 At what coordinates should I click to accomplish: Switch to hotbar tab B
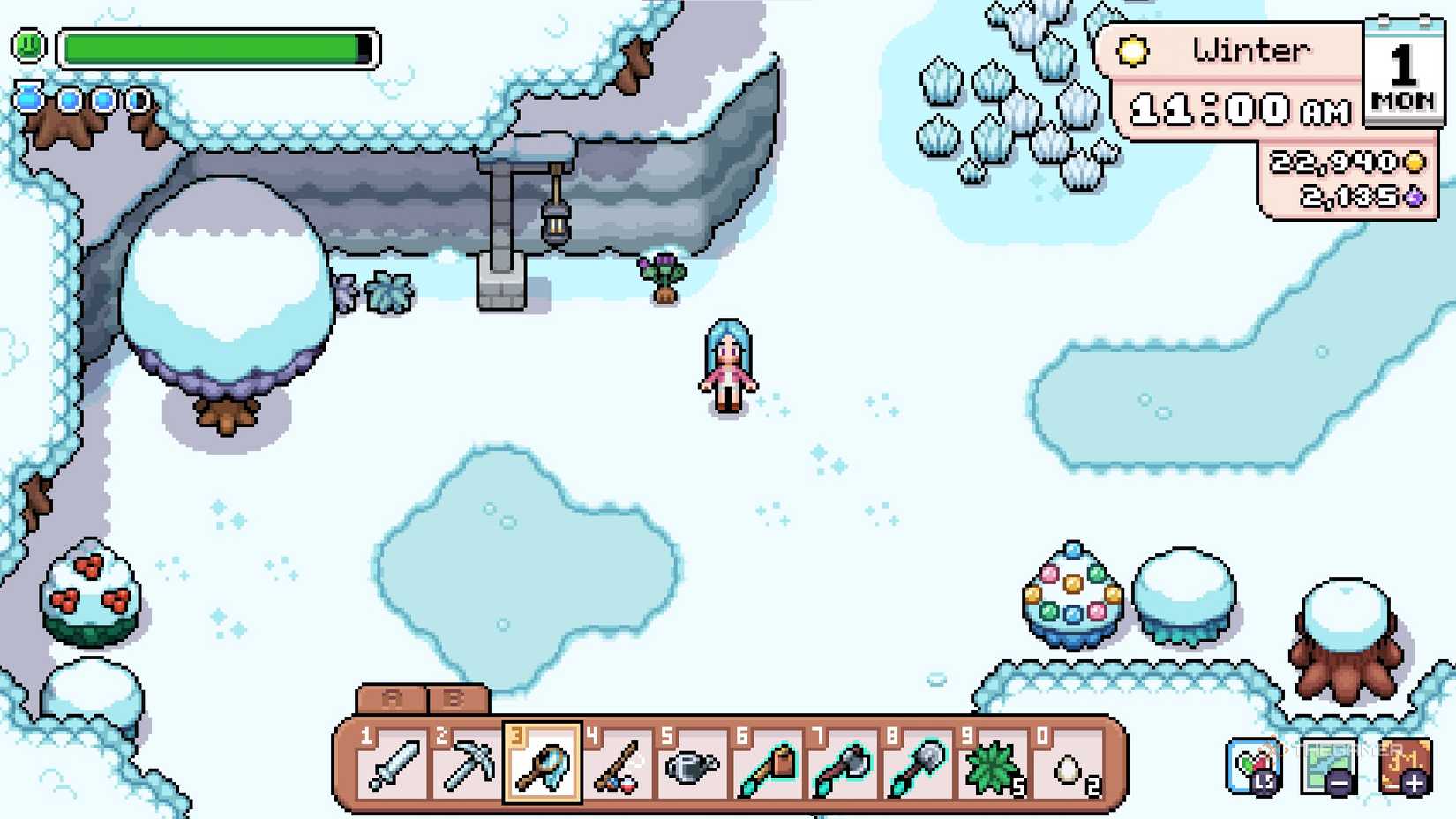tap(455, 699)
